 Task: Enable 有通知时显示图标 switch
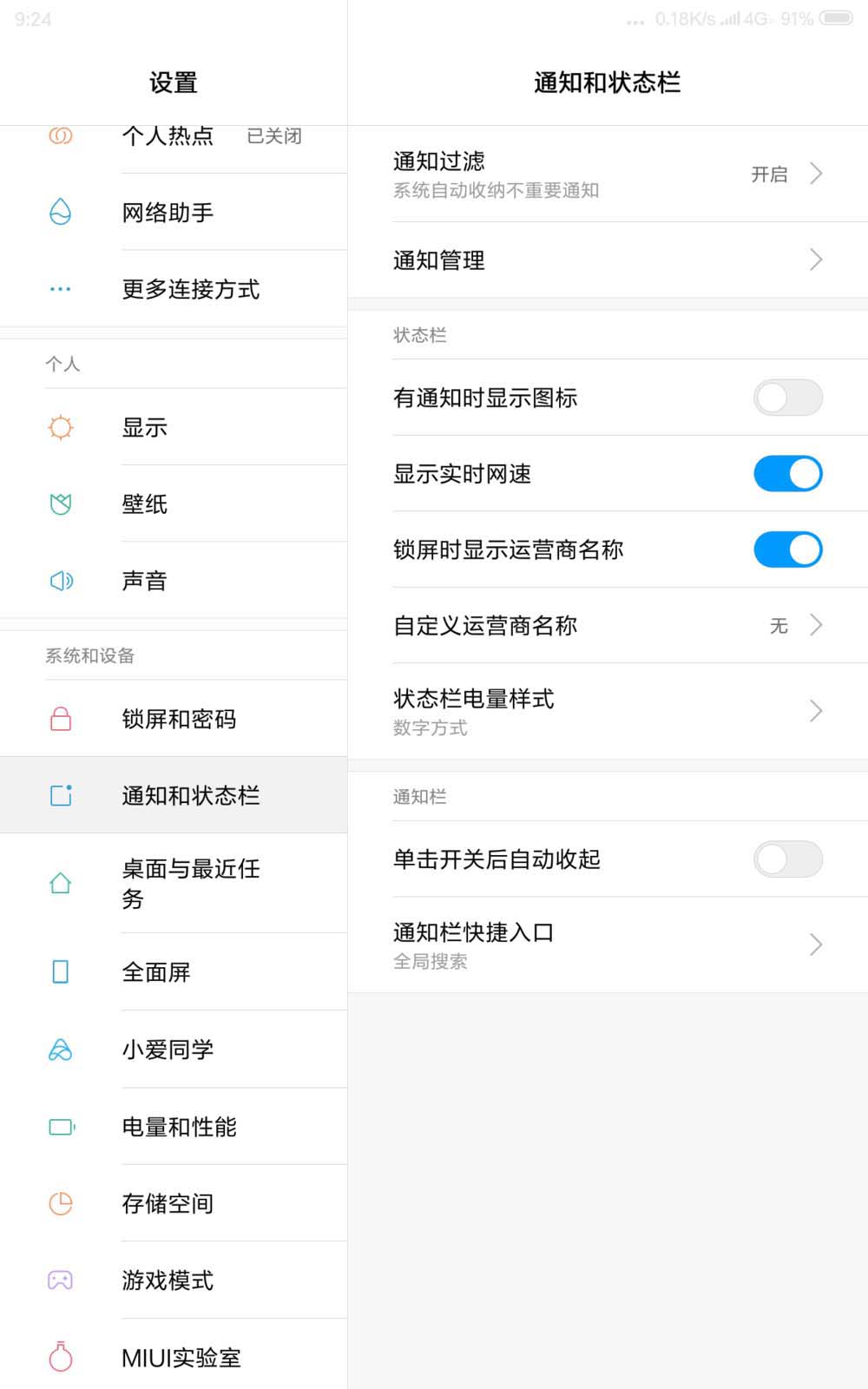[x=787, y=398]
